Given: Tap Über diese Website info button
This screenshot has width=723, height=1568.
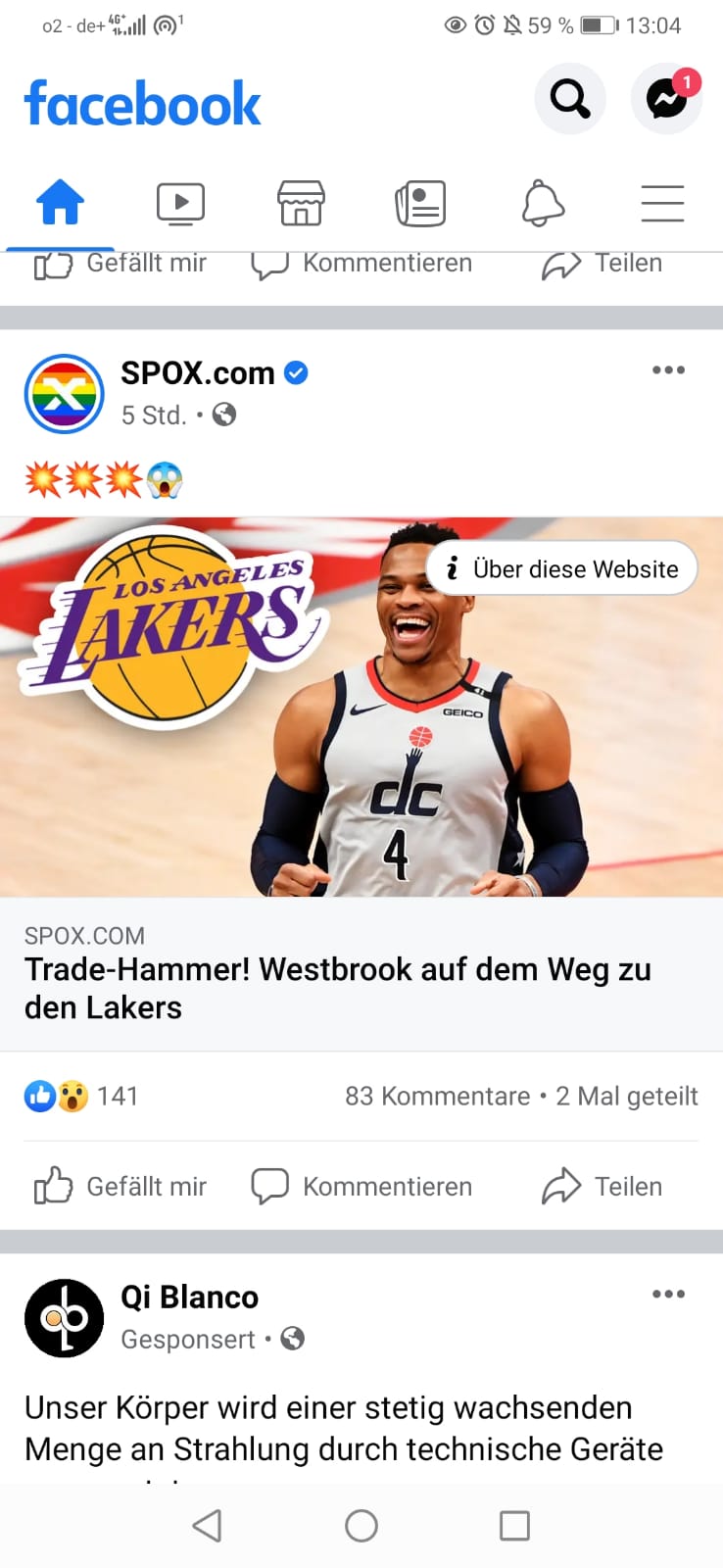Looking at the screenshot, I should coord(562,568).
